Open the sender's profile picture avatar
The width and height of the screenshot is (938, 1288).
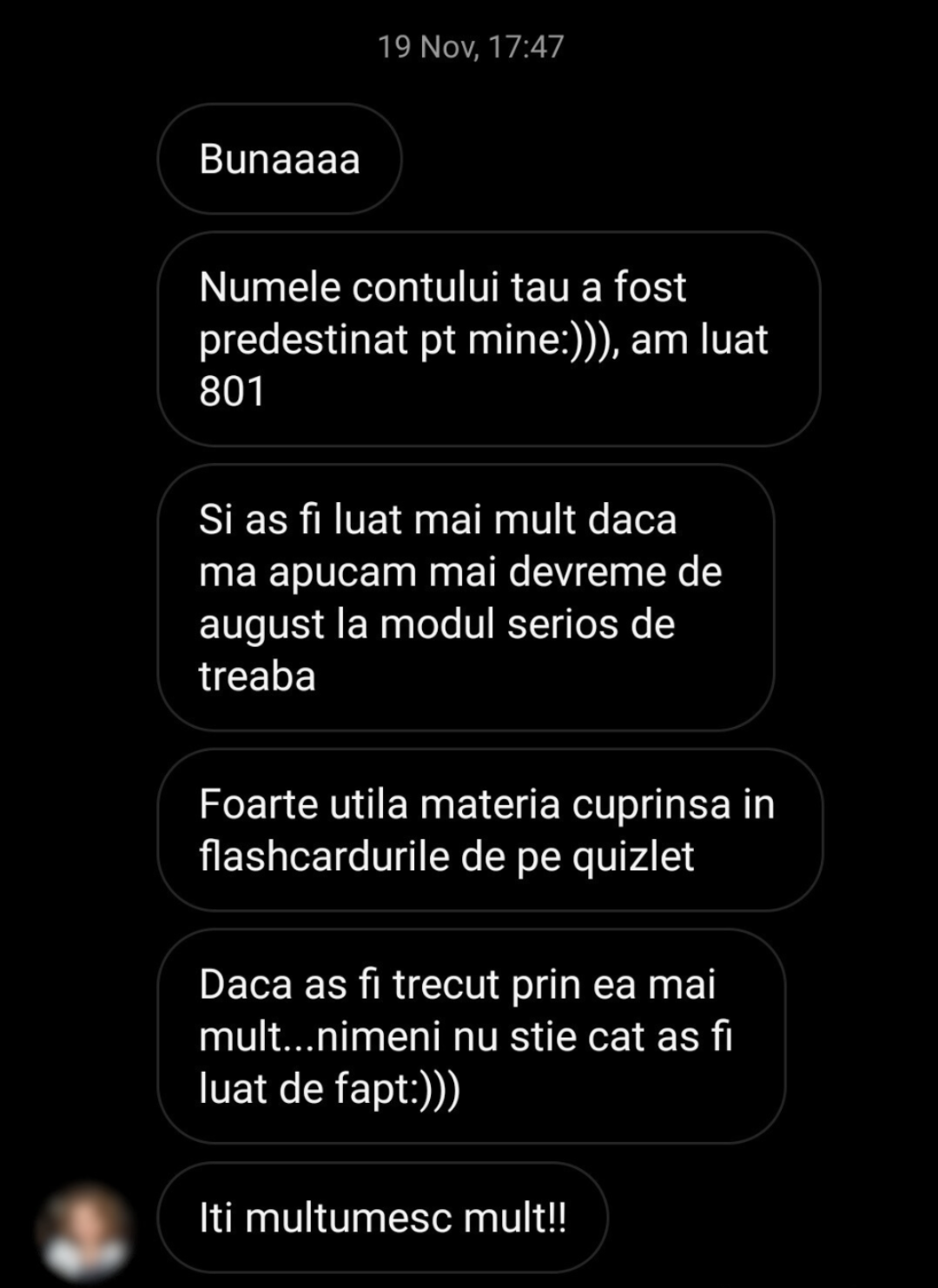(x=85, y=1231)
